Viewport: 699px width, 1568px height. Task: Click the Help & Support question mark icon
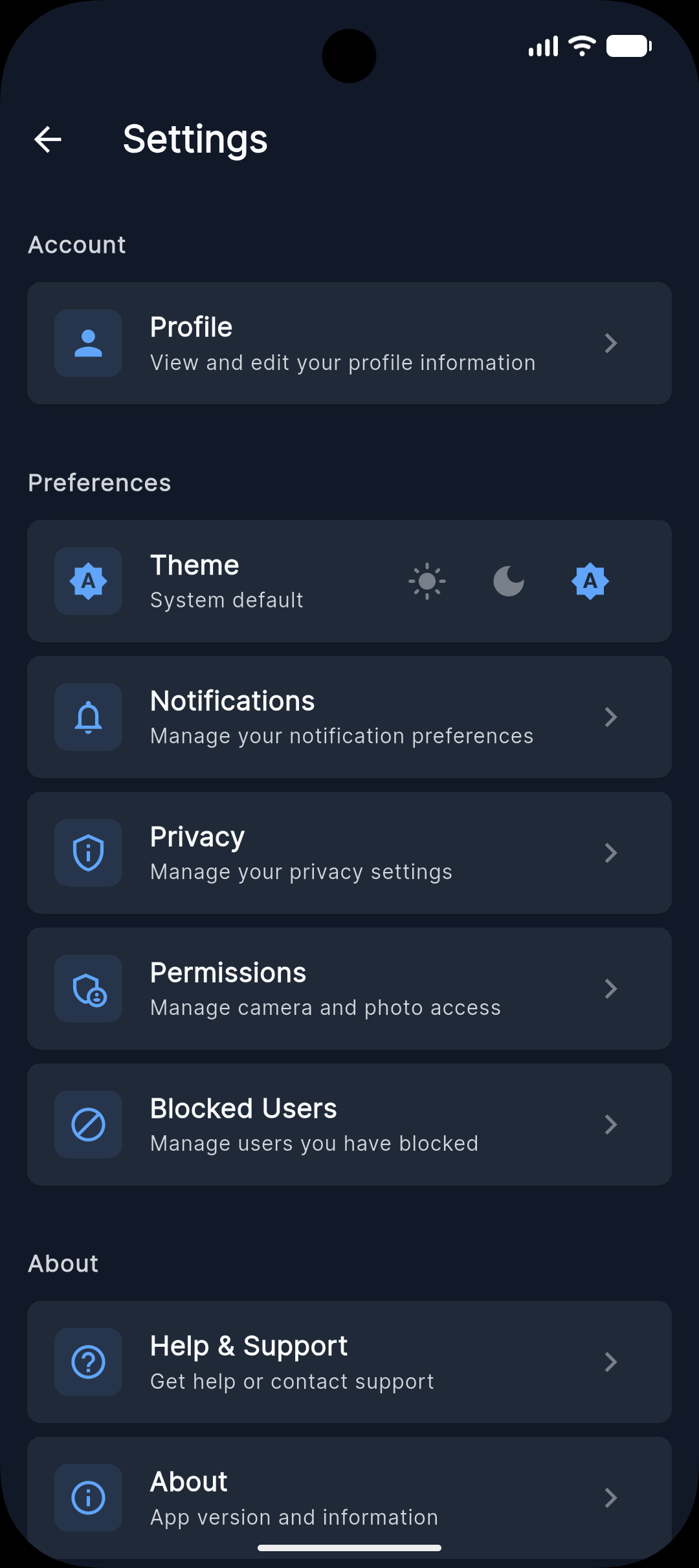point(88,1362)
